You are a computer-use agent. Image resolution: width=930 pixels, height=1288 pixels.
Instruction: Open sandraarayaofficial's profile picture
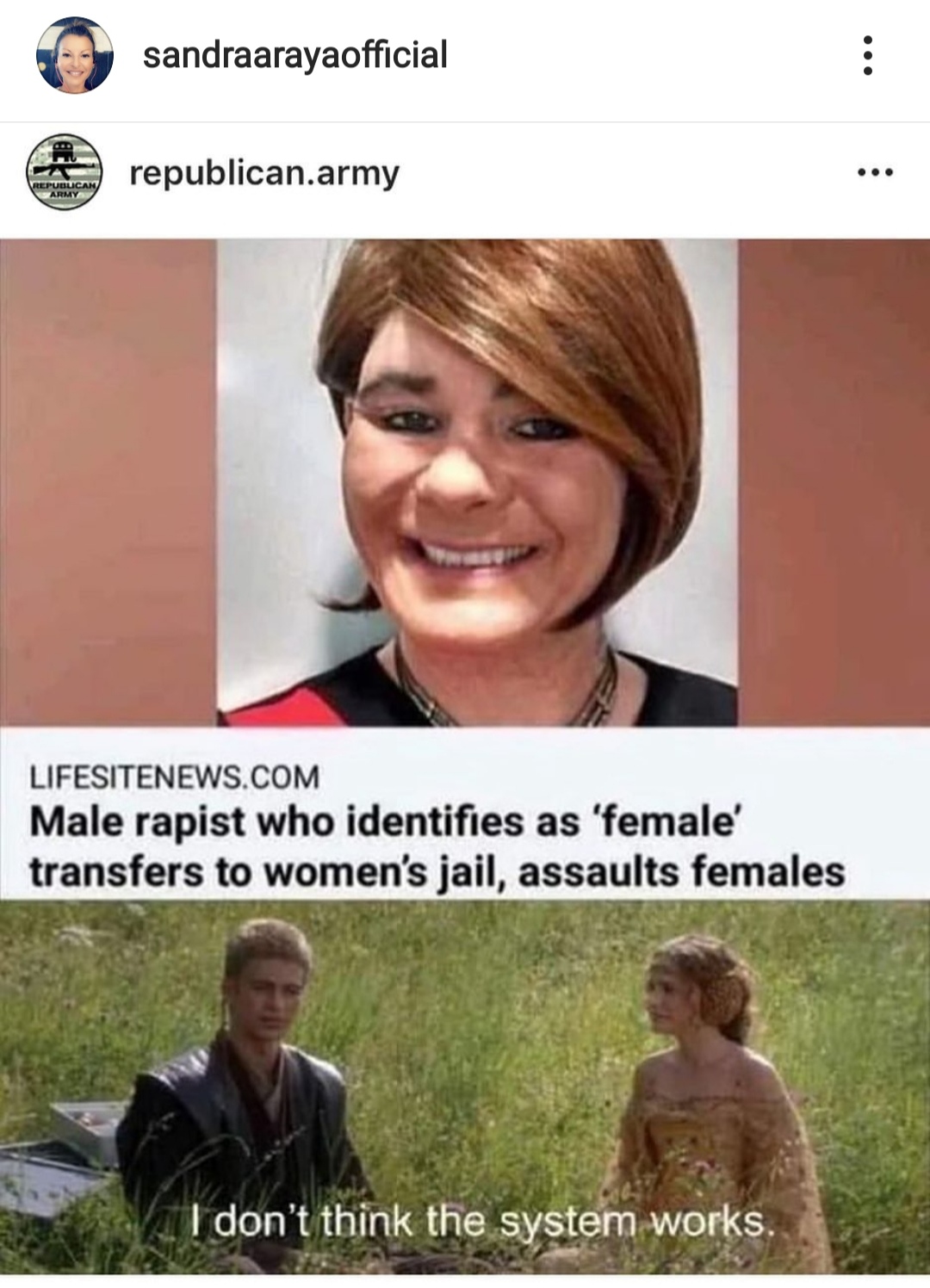(74, 55)
